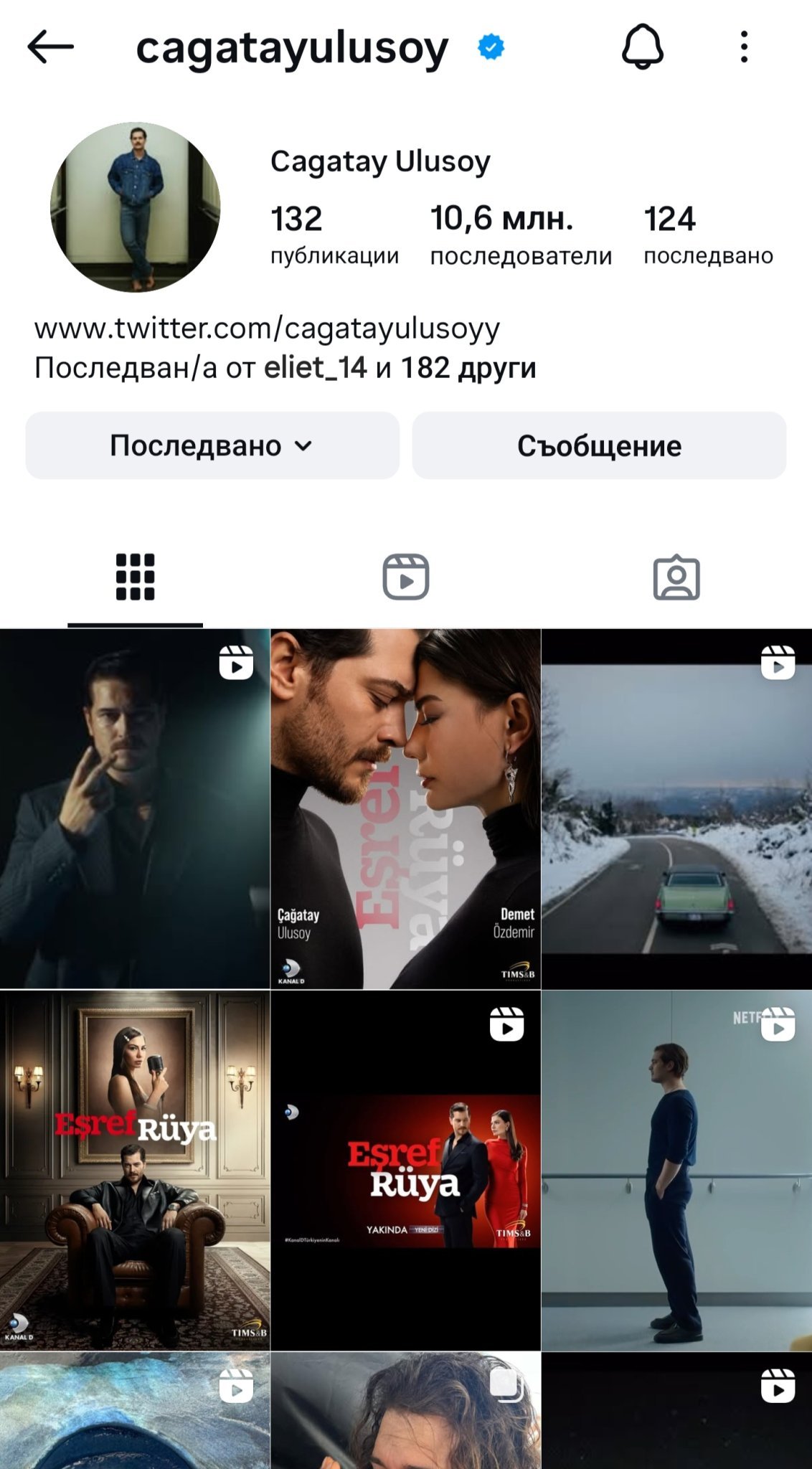
Task: Open the snowy road green car reel
Action: (x=676, y=809)
